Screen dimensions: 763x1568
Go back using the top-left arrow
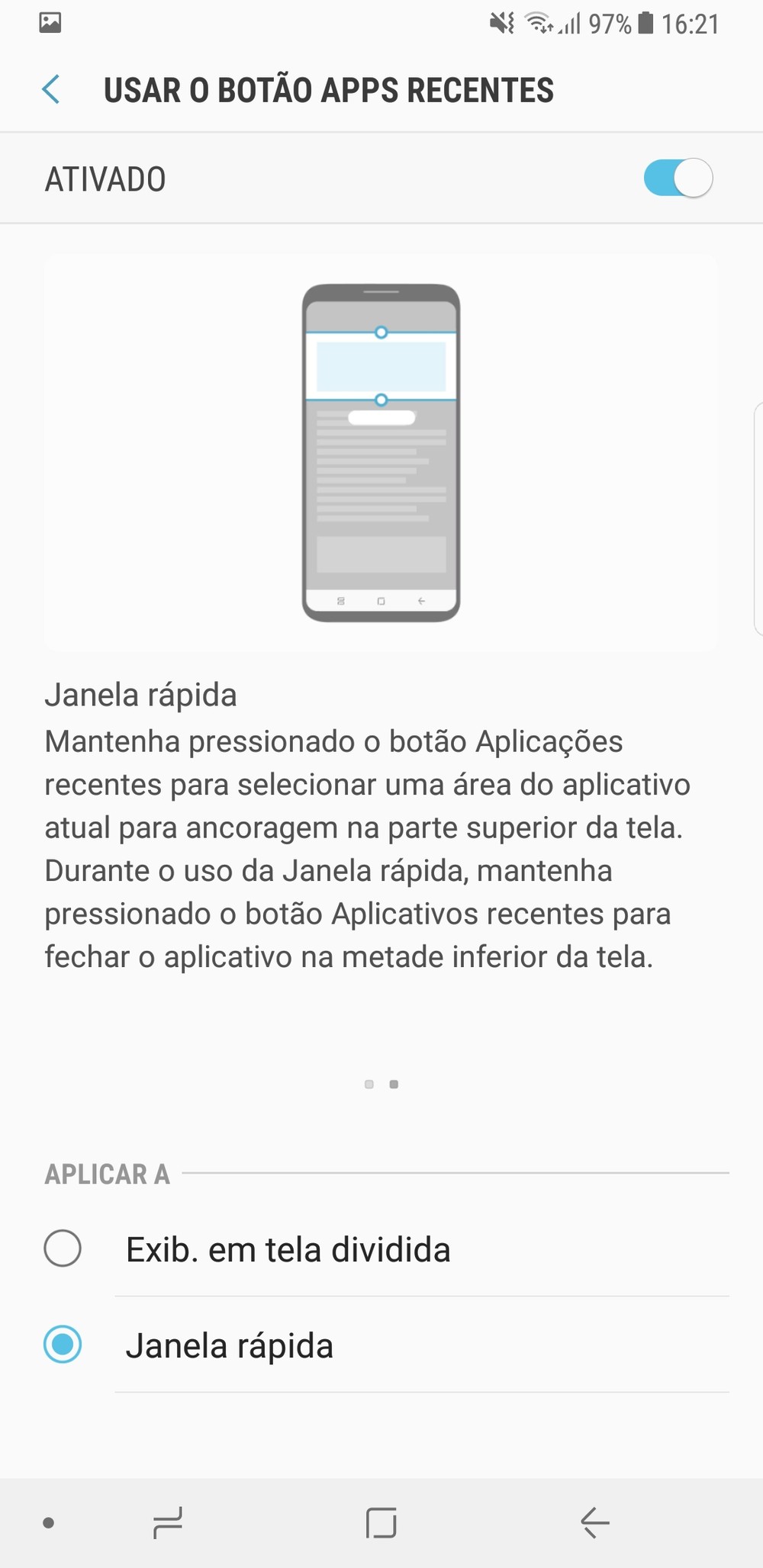click(50, 89)
